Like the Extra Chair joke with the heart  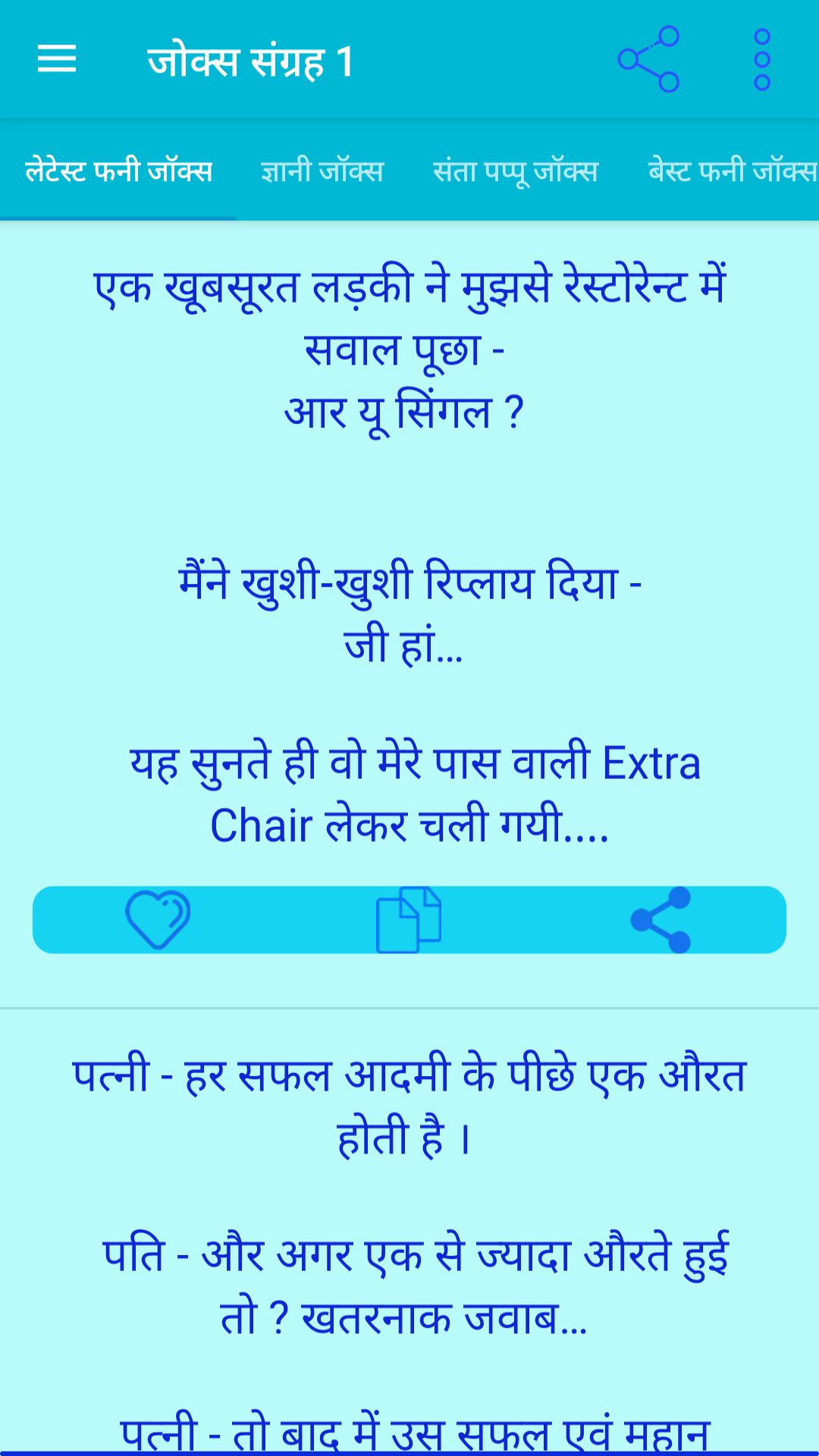[158, 919]
